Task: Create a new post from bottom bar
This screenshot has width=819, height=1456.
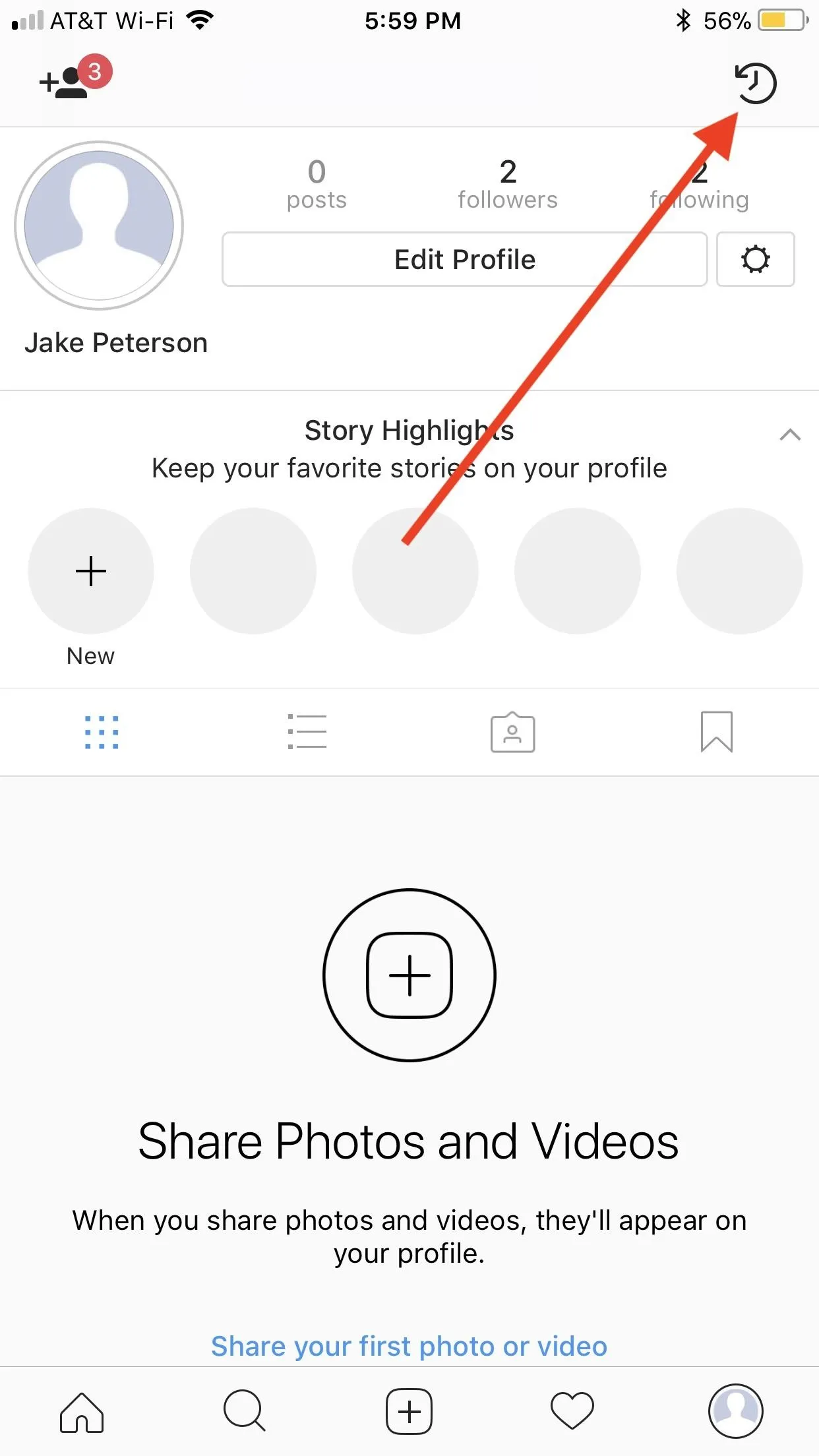Action: point(409,1412)
